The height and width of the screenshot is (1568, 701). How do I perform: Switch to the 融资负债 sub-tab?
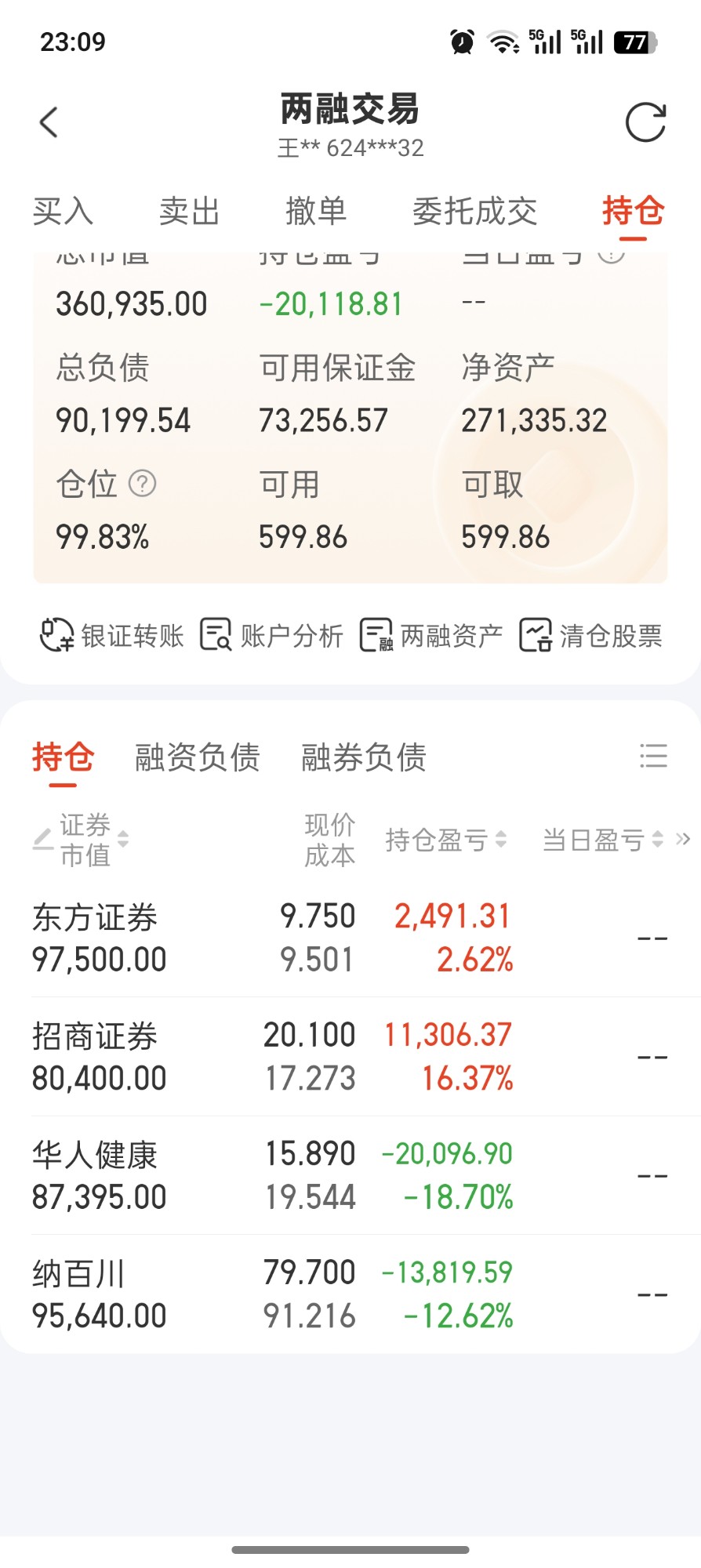click(x=198, y=757)
